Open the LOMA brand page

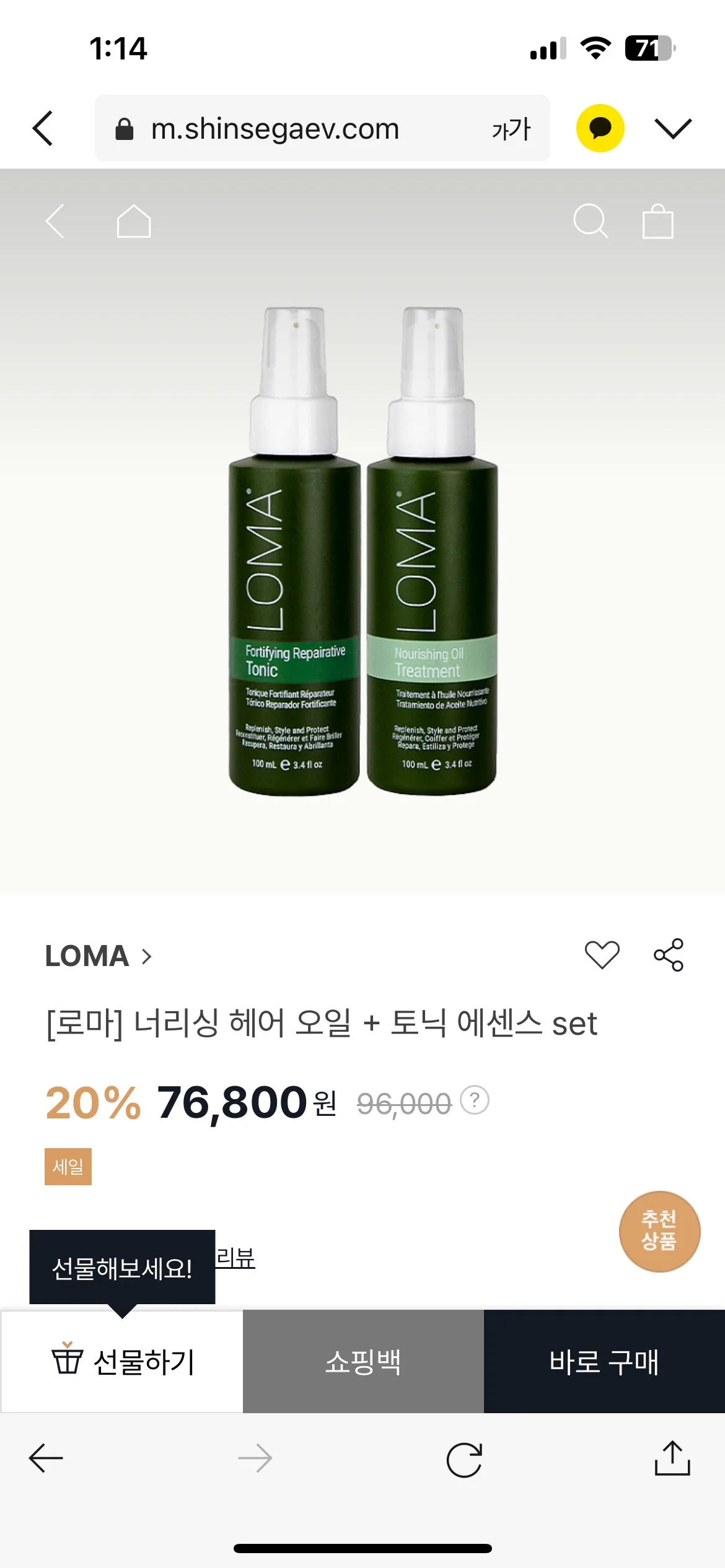(x=98, y=956)
